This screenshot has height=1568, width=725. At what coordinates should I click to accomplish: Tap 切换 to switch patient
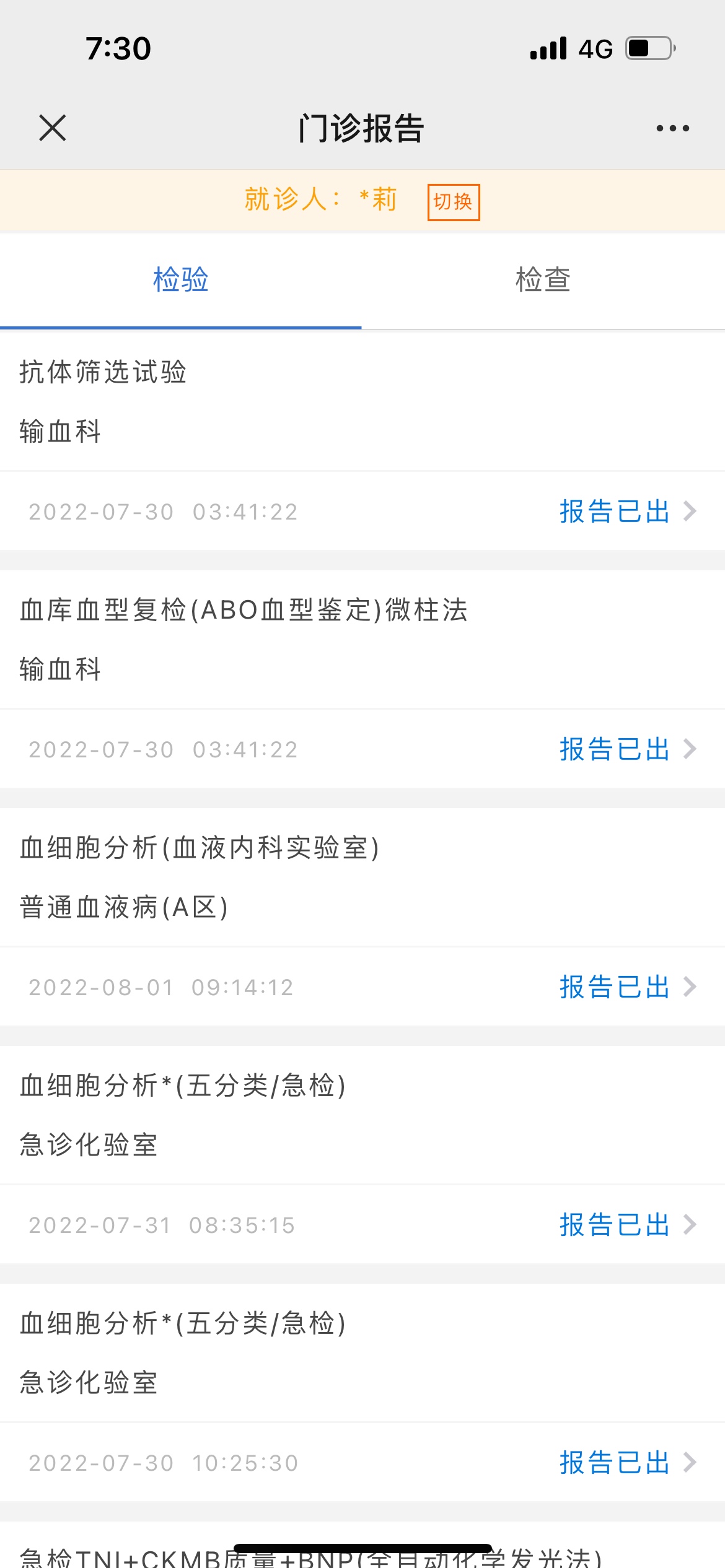pos(454,202)
